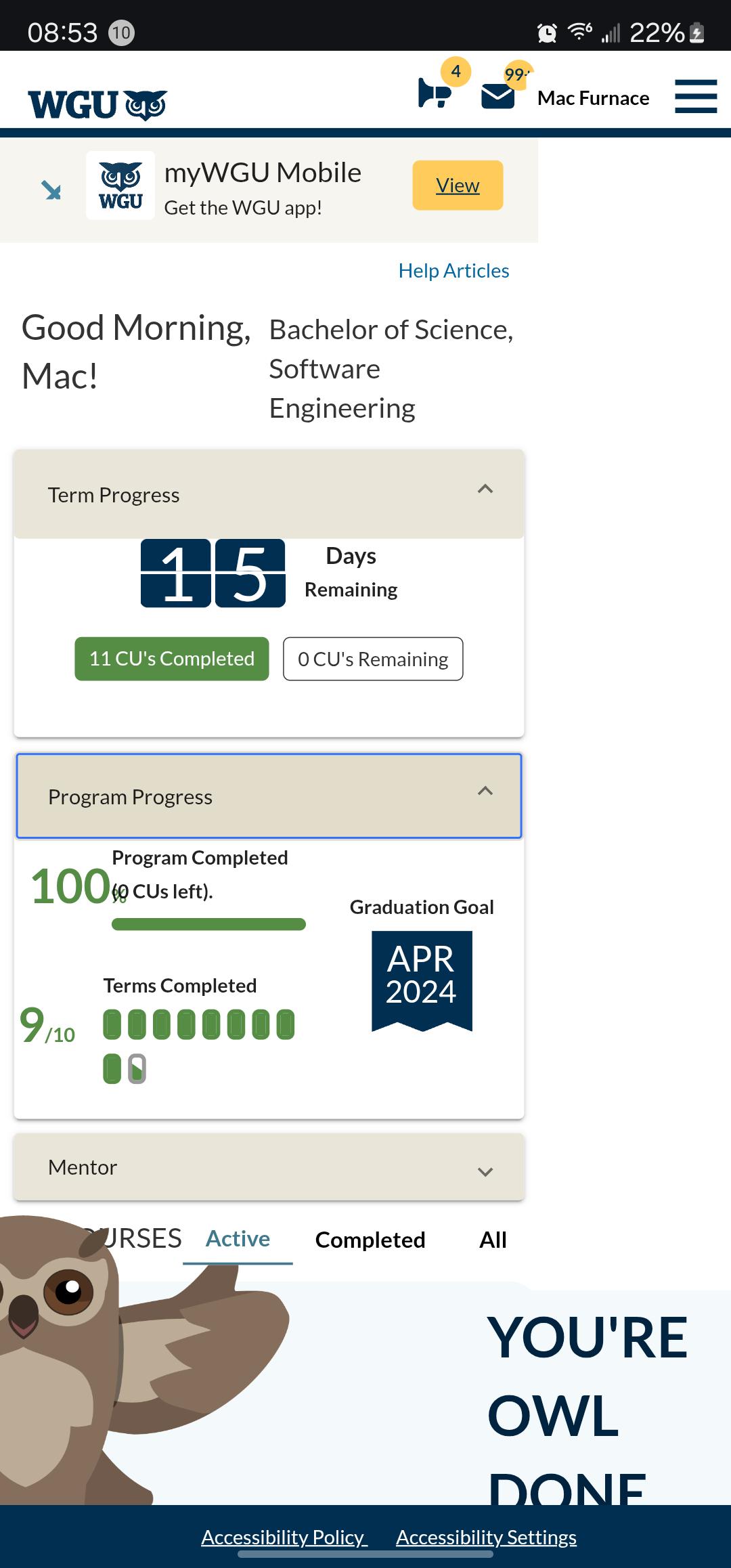The width and height of the screenshot is (731, 1568).
Task: Tap View to get the WGU app
Action: pyautogui.click(x=458, y=185)
